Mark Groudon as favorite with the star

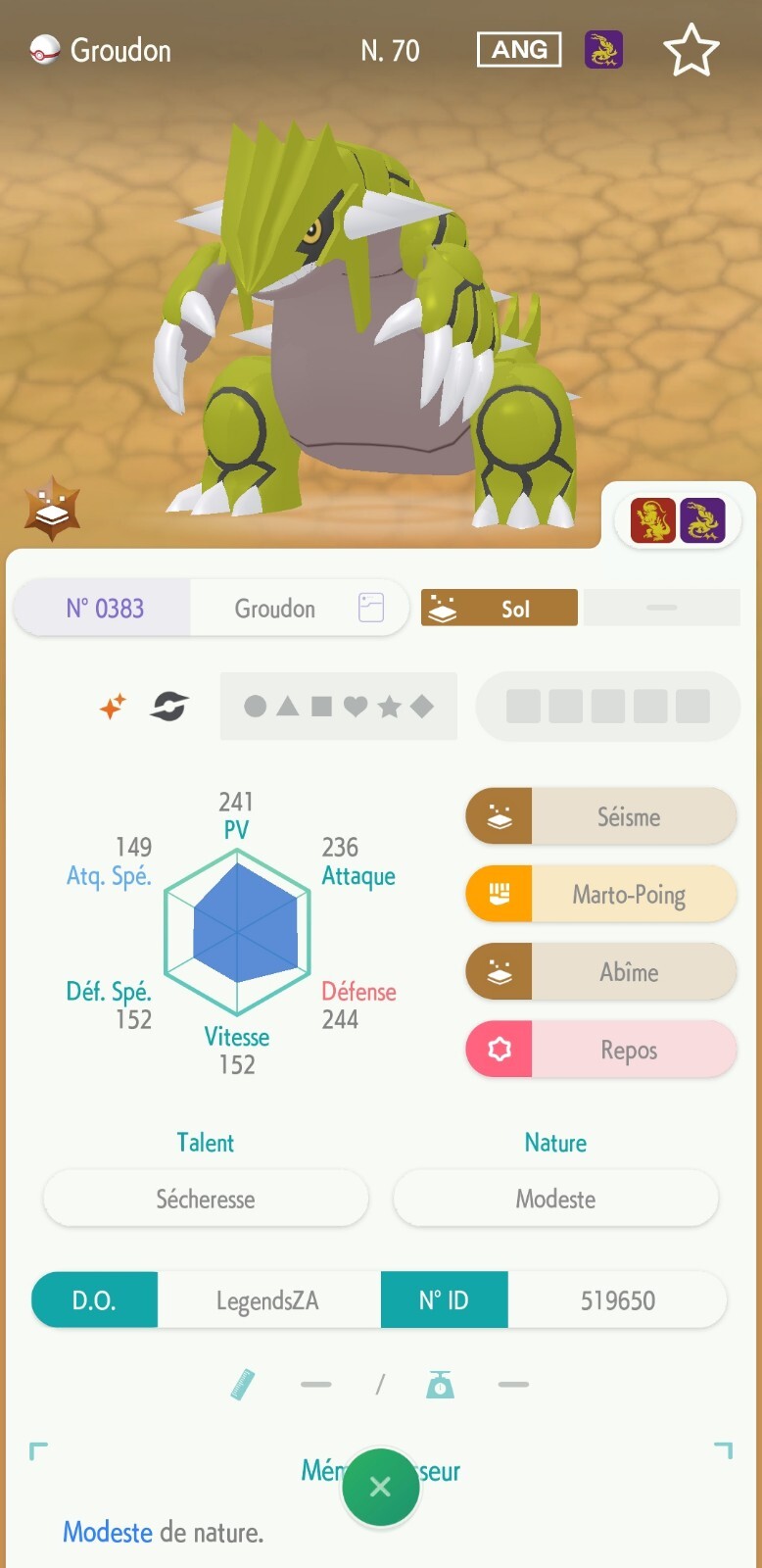pos(691,50)
